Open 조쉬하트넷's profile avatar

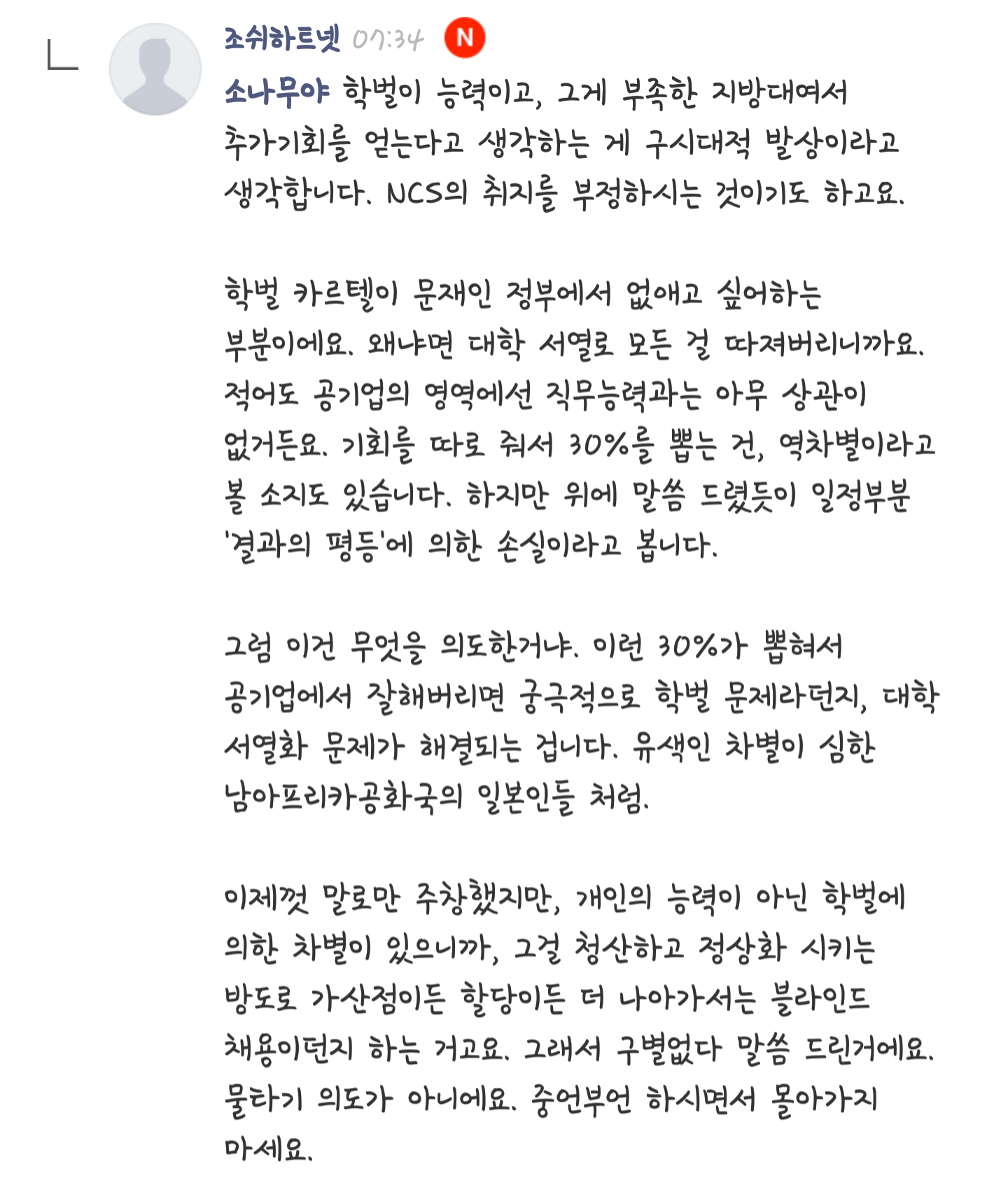(155, 69)
